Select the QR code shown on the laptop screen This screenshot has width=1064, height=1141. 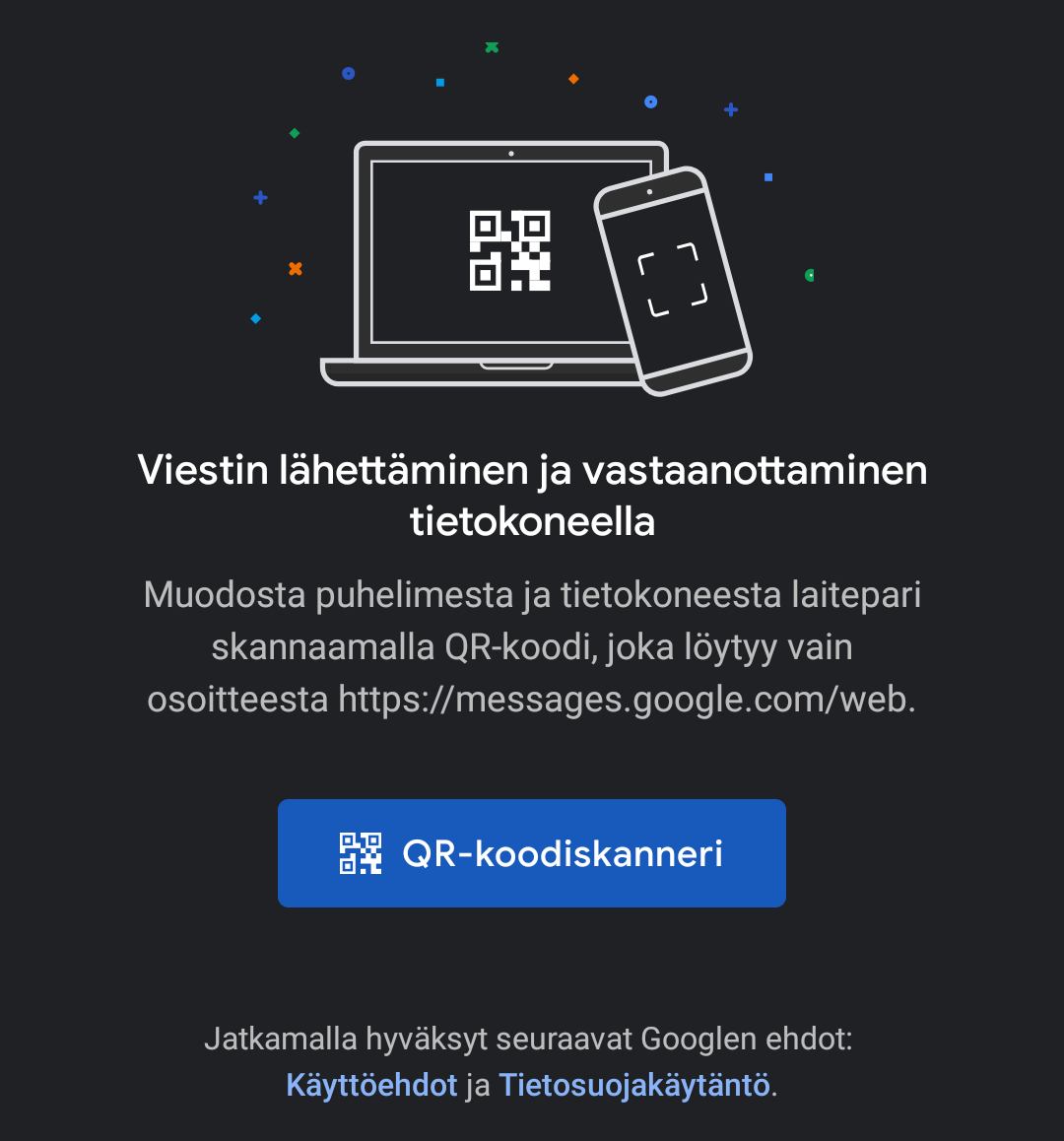(x=511, y=248)
